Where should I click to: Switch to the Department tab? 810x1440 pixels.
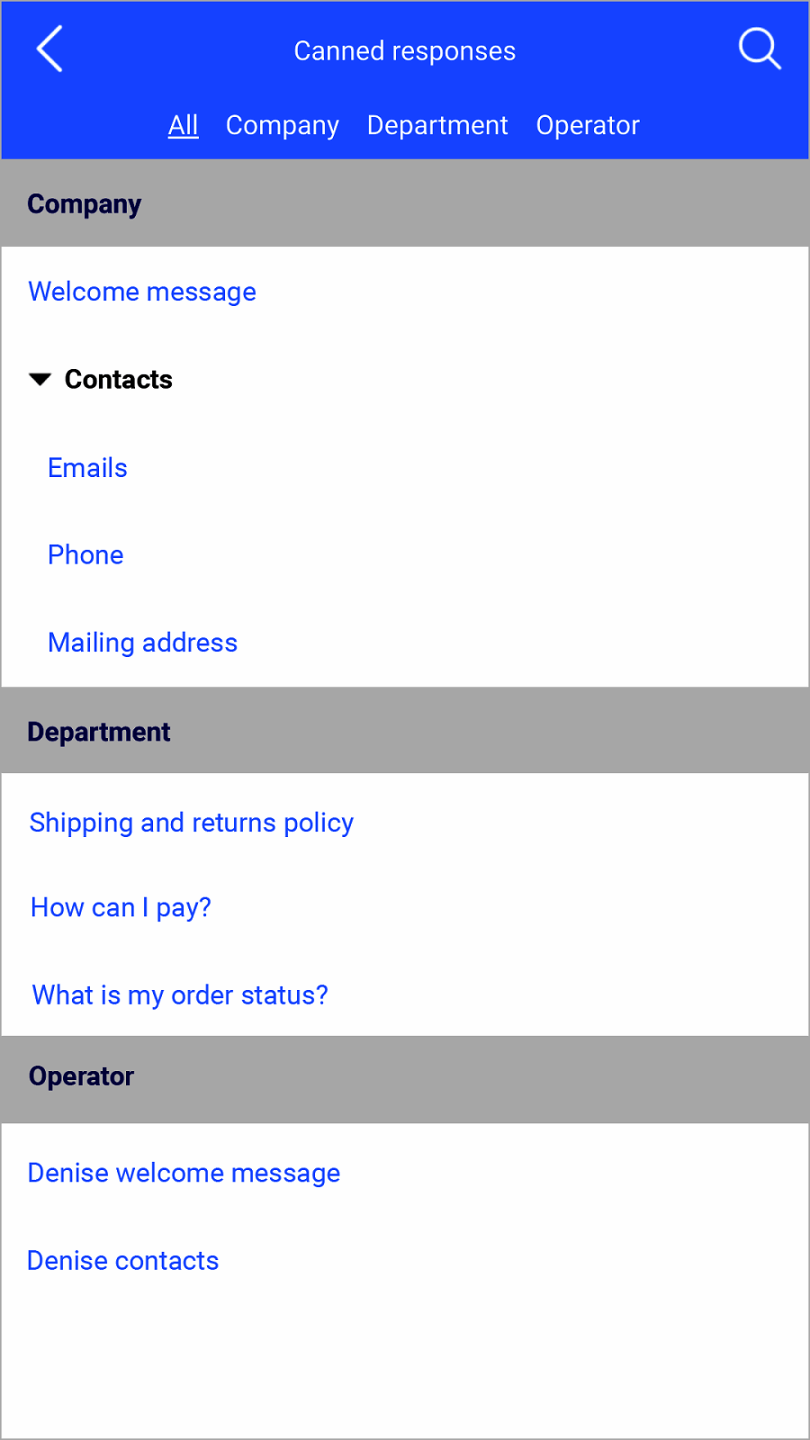click(437, 125)
